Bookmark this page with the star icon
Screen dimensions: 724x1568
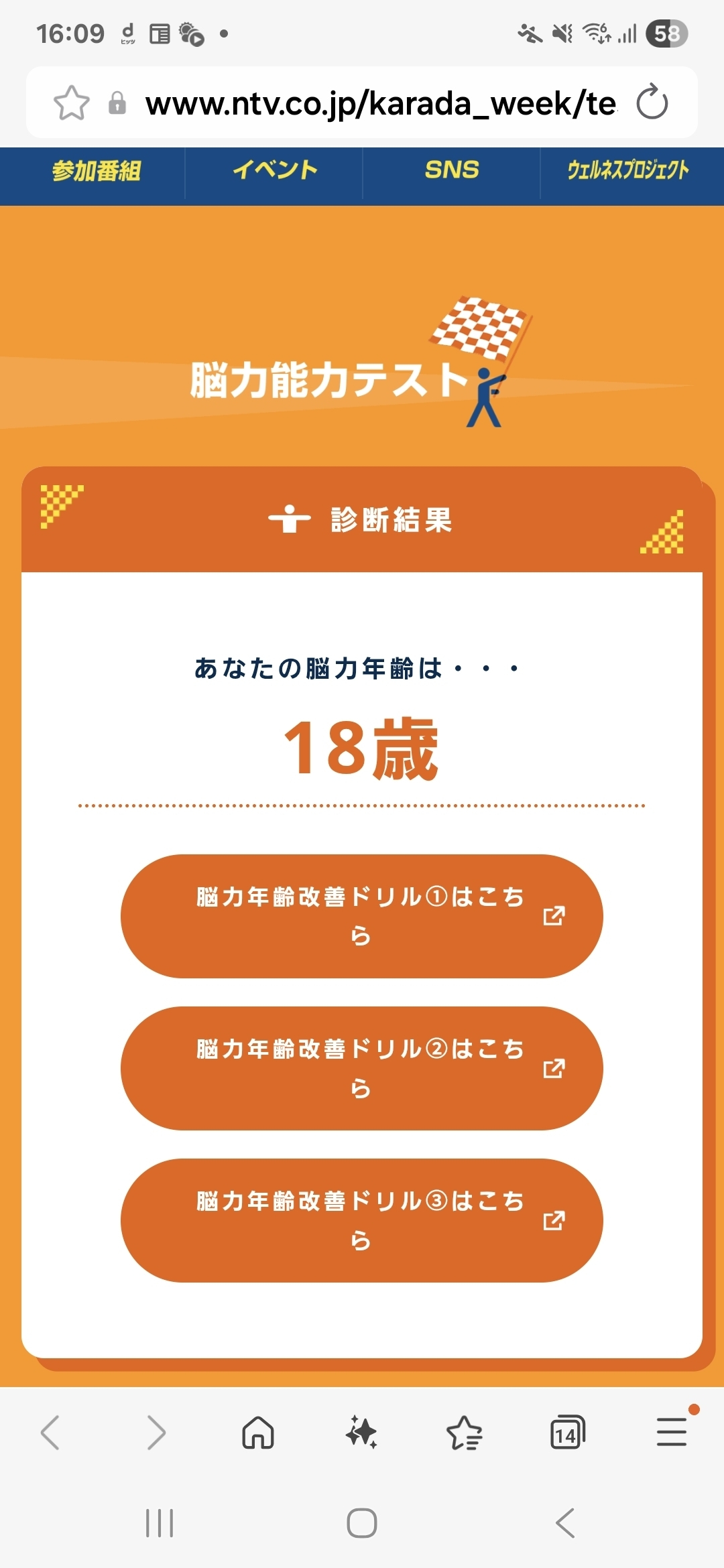(x=71, y=103)
